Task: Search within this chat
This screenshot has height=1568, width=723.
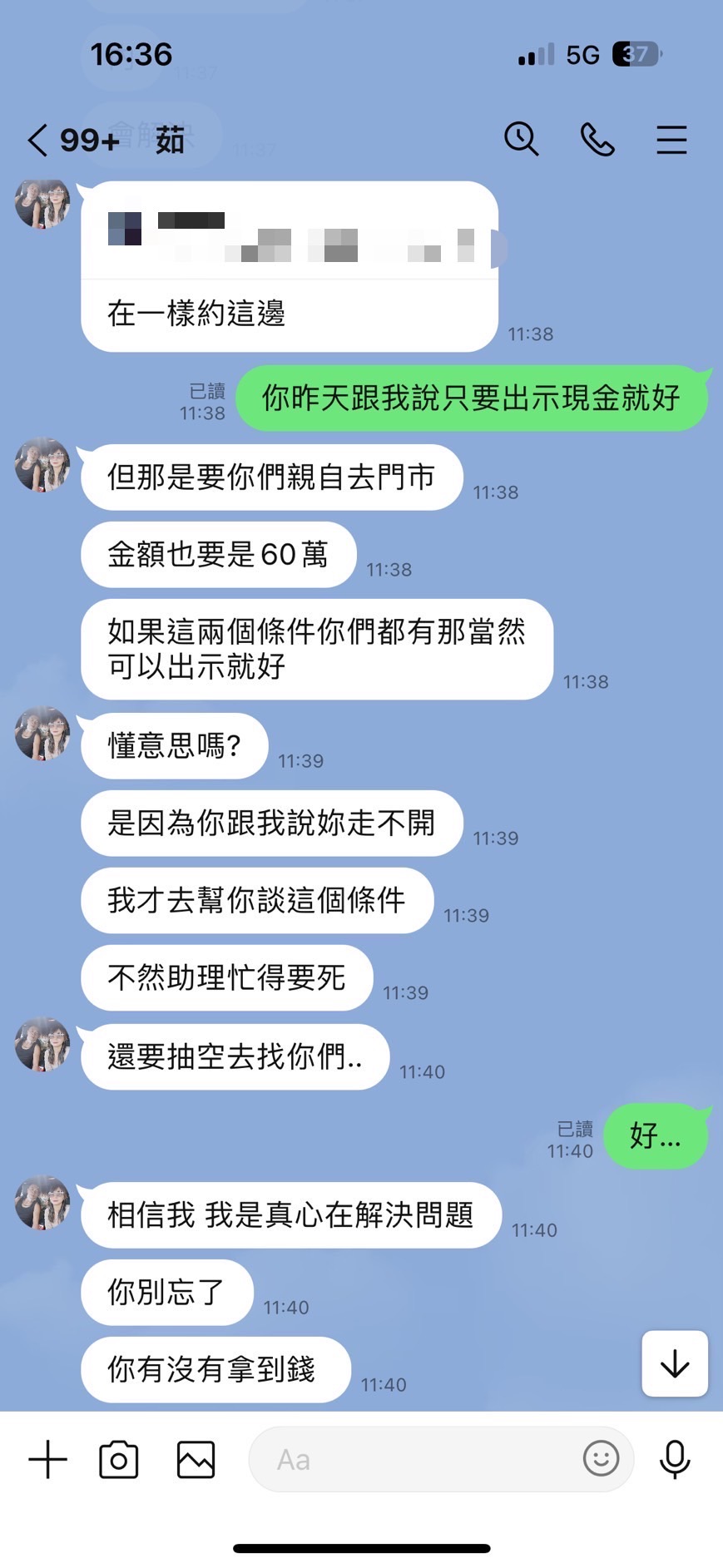Action: tap(521, 139)
